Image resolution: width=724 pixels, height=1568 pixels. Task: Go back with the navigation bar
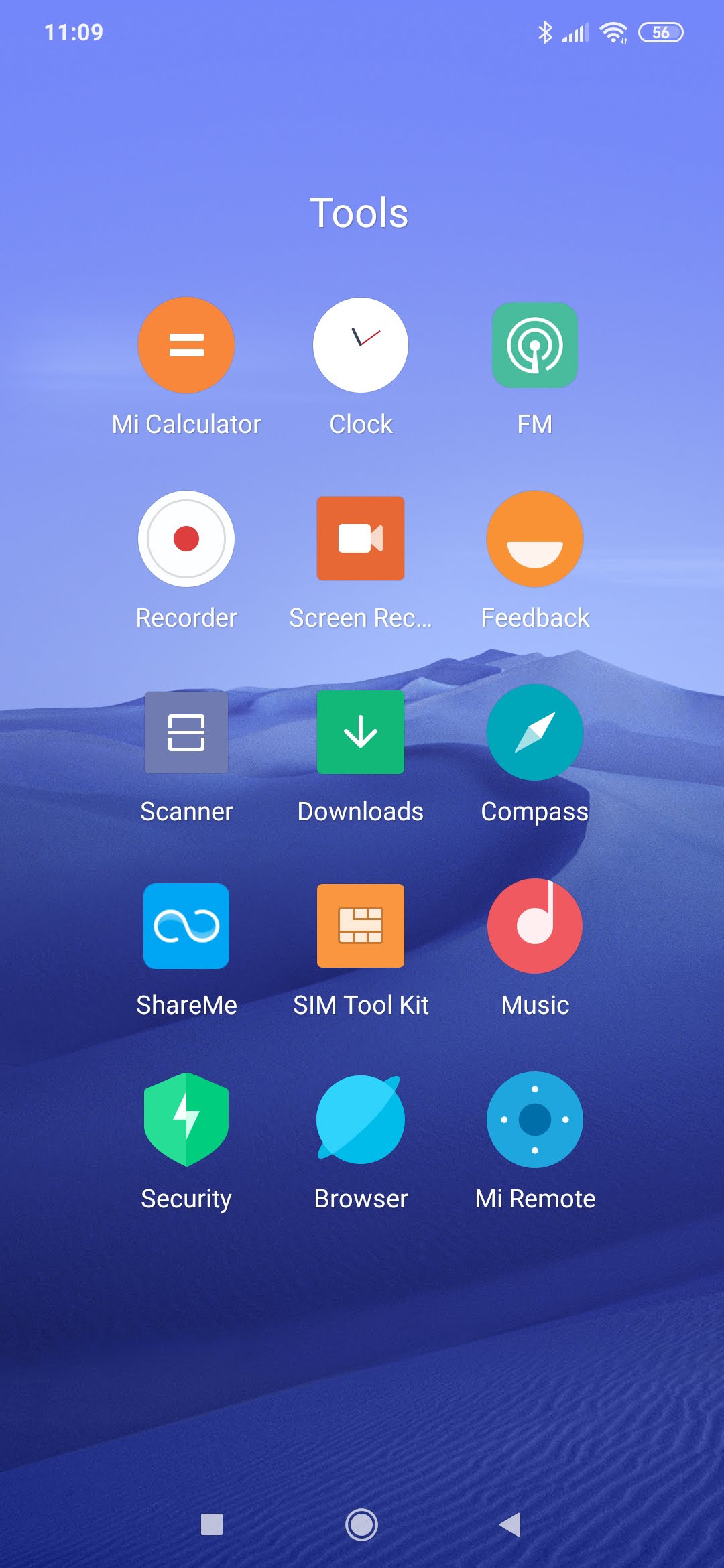(x=510, y=1524)
